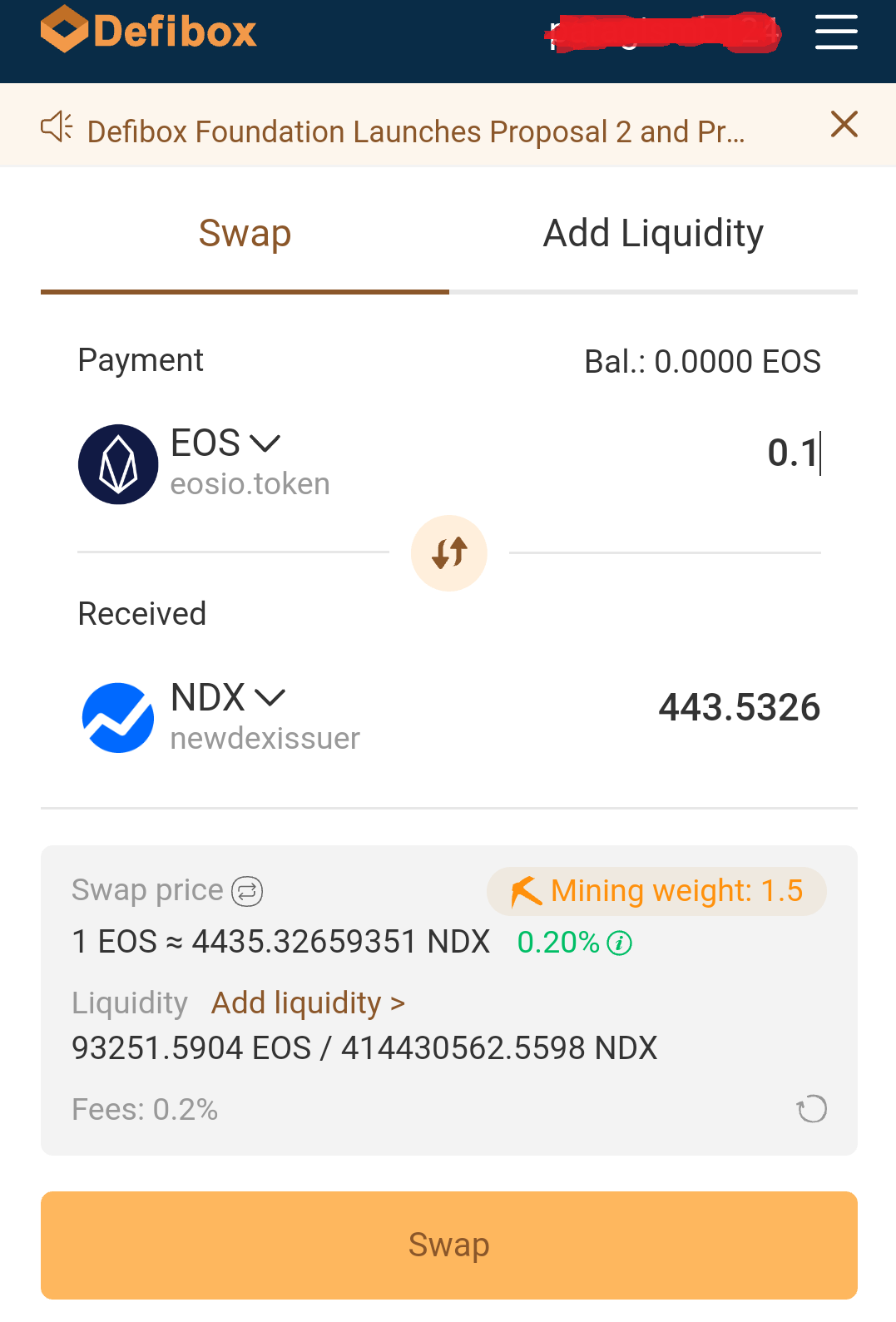Click the refresh icon near Fees
The image size is (896, 1322).
tap(813, 1109)
